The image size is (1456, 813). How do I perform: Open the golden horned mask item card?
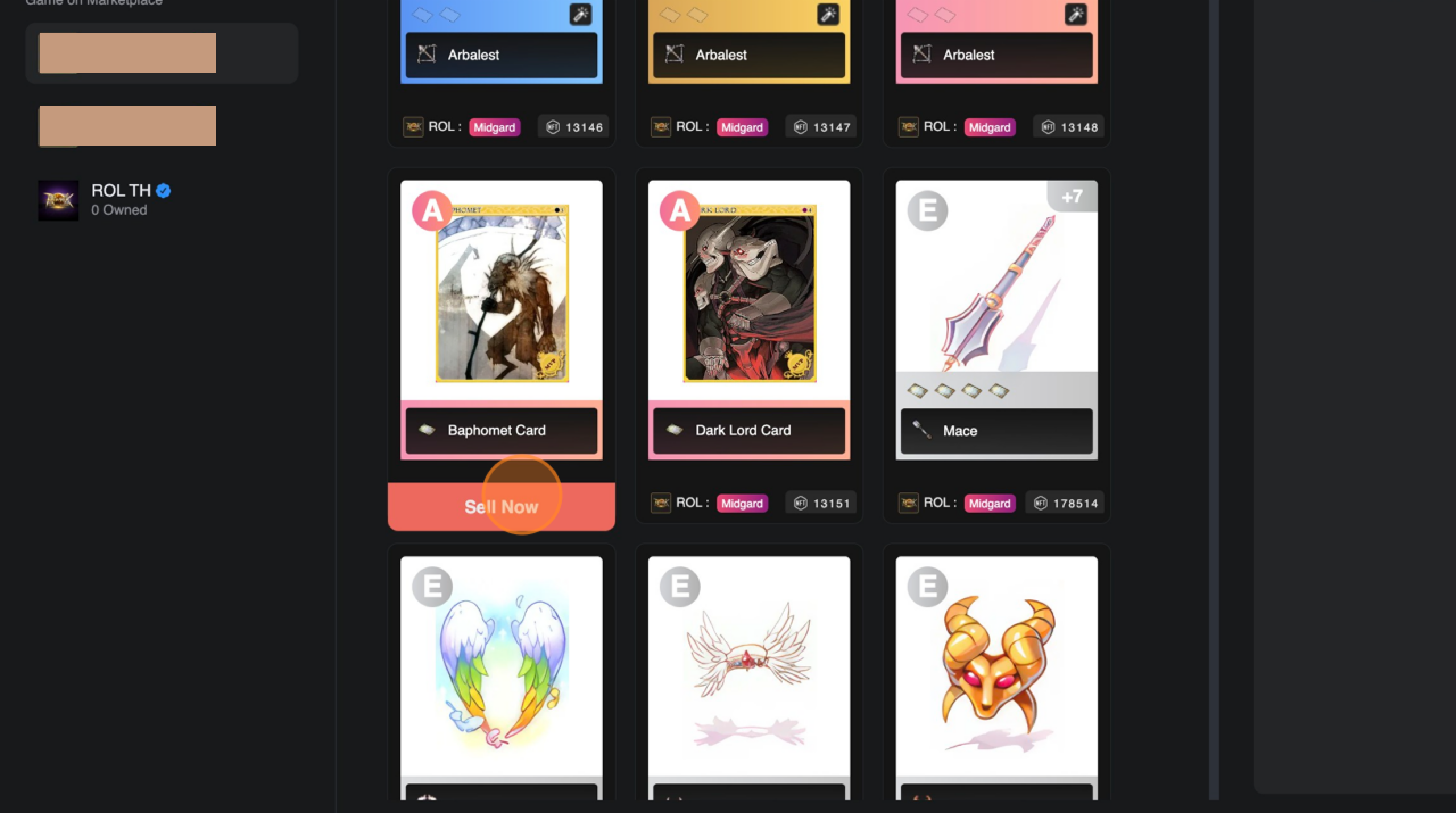point(996,671)
